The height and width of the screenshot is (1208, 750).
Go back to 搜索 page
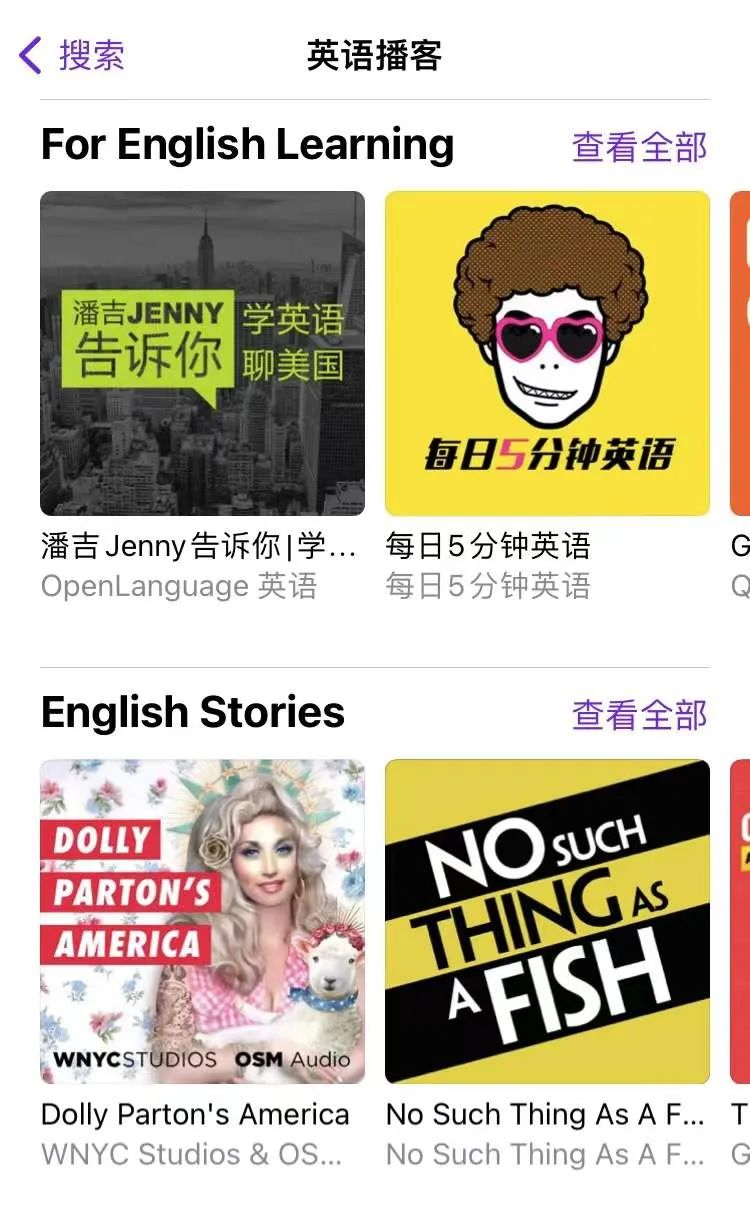click(x=72, y=55)
